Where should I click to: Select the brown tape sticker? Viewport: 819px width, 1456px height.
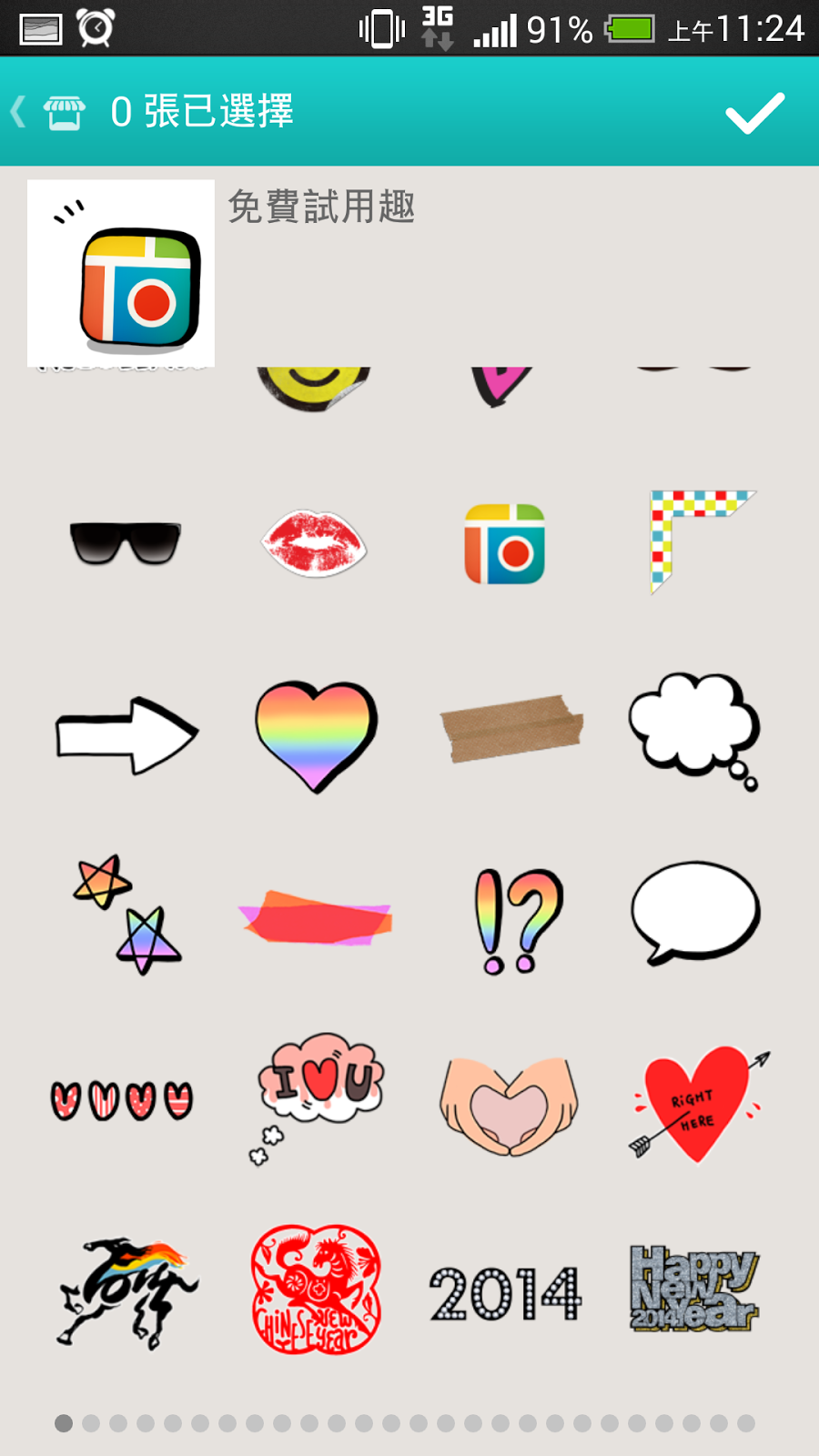pyautogui.click(x=511, y=728)
